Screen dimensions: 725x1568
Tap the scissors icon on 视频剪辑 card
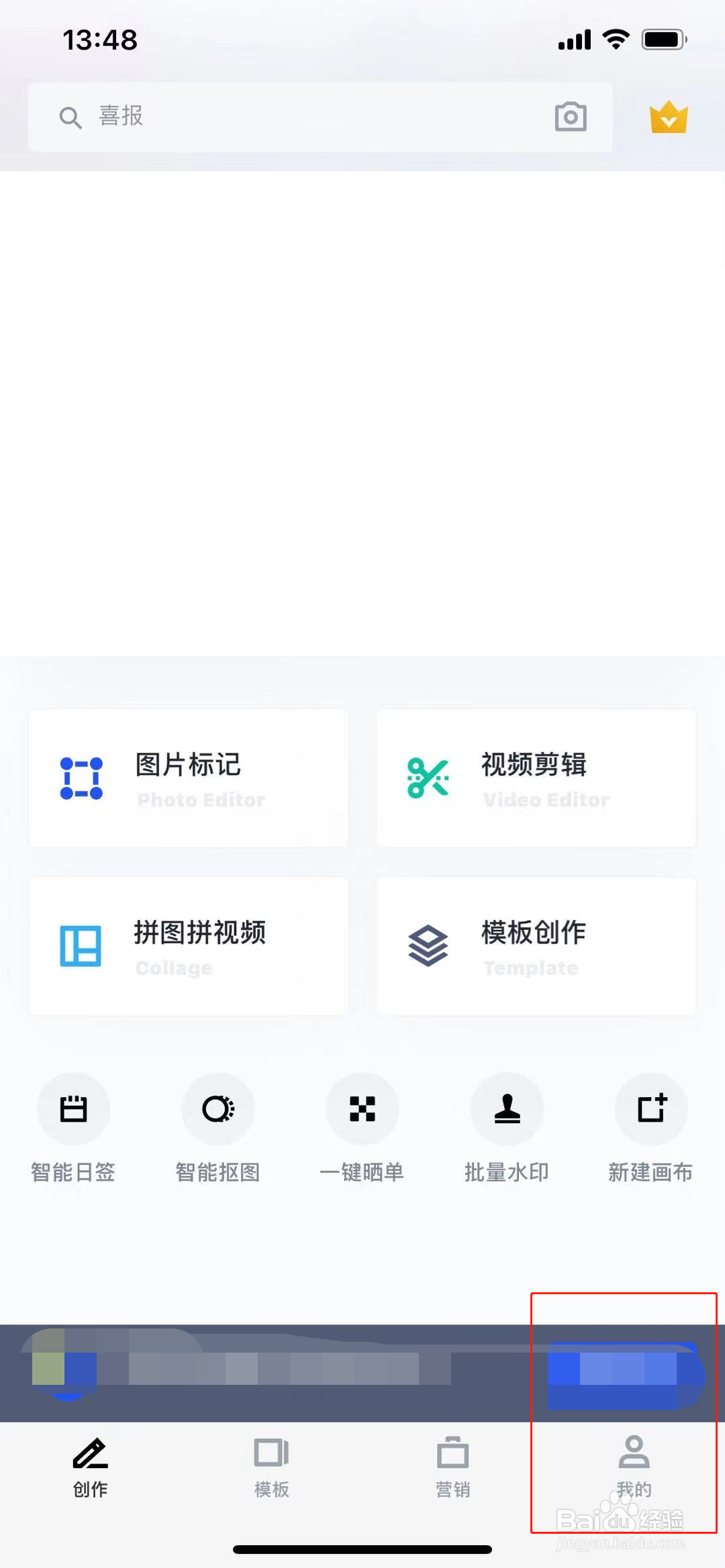(x=428, y=777)
